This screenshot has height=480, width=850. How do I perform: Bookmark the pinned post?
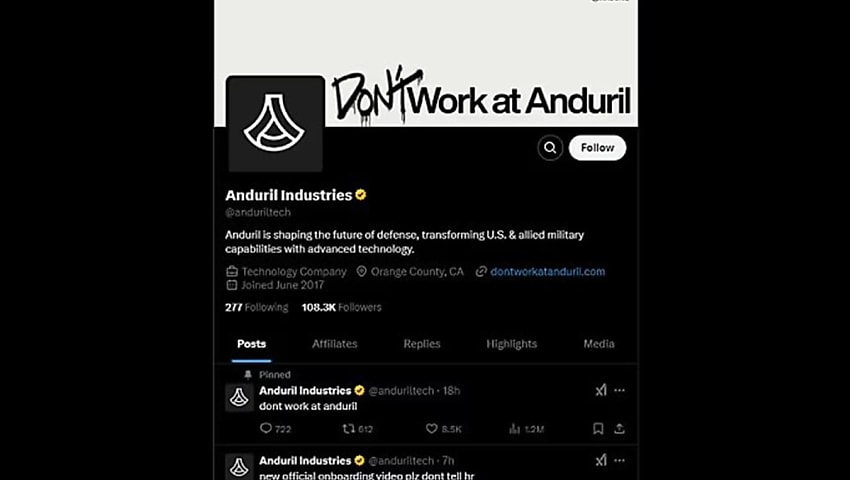click(x=598, y=428)
